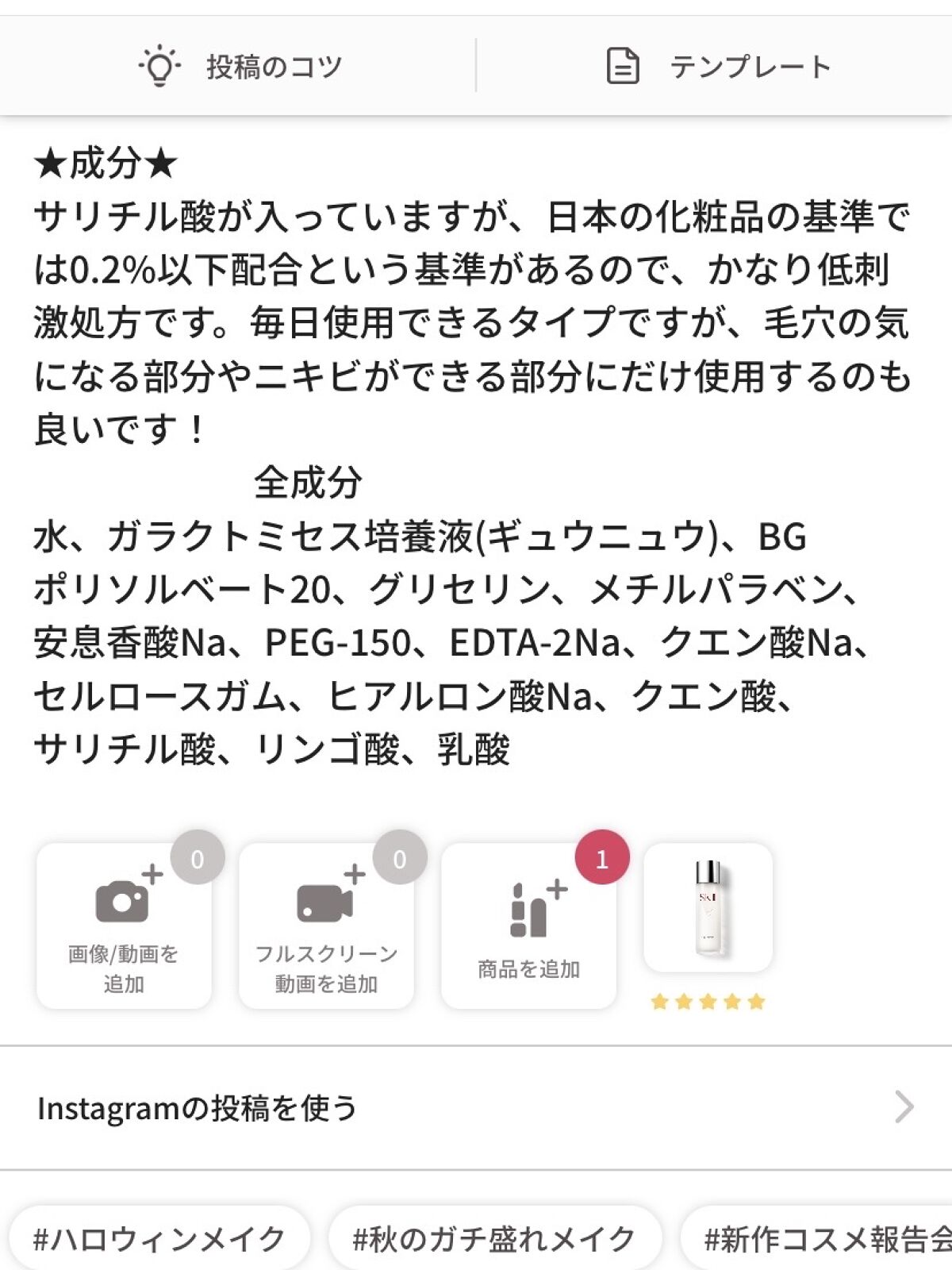952x1270 pixels.
Task: Tap the review text area to edit
Action: (x=473, y=456)
